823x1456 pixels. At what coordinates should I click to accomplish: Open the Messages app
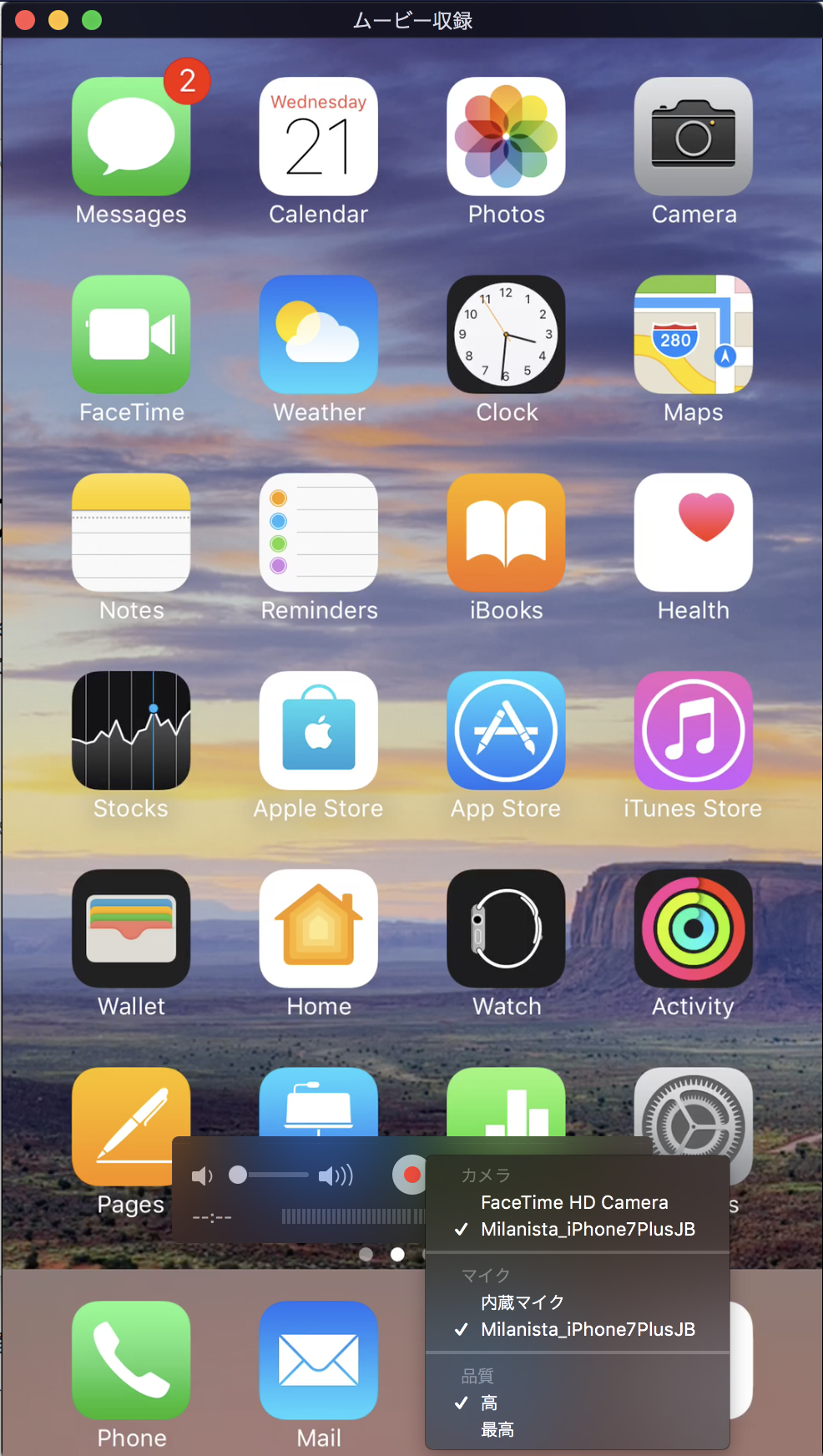click(131, 137)
